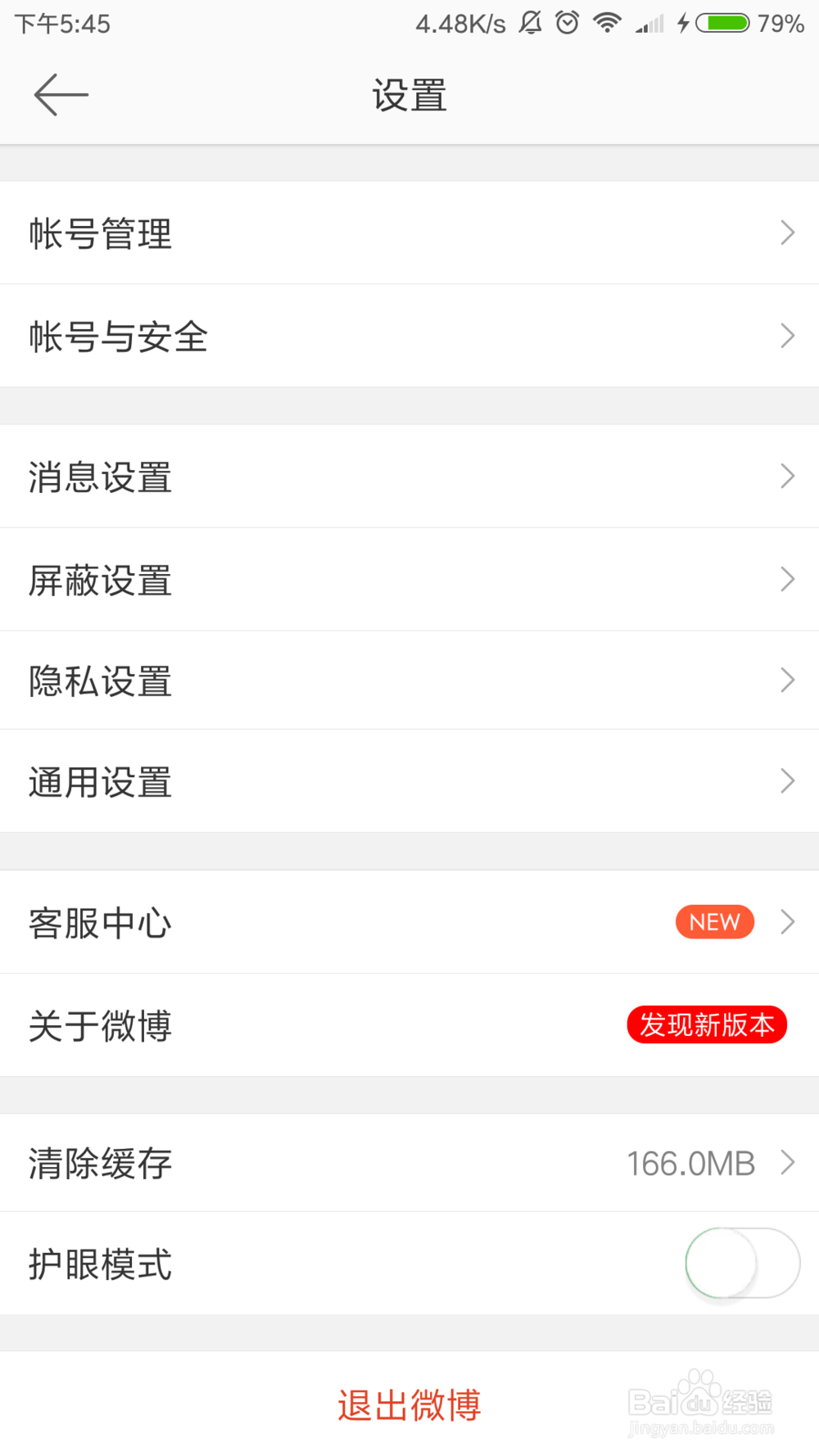Screen dimensions: 819x1456
Task: Tap 退出微博 to log out
Action: 409,1404
